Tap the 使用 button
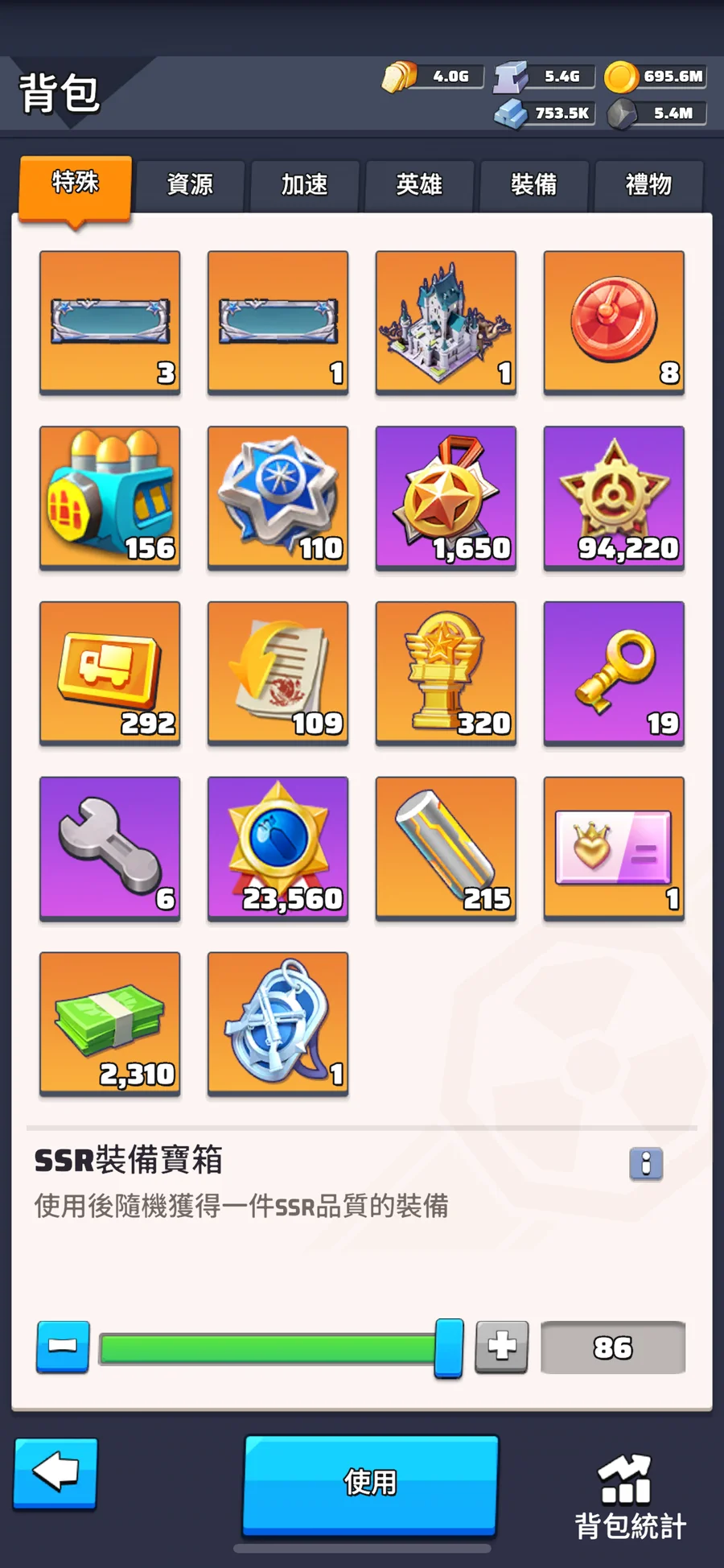Image resolution: width=724 pixels, height=1568 pixels. point(370,1482)
